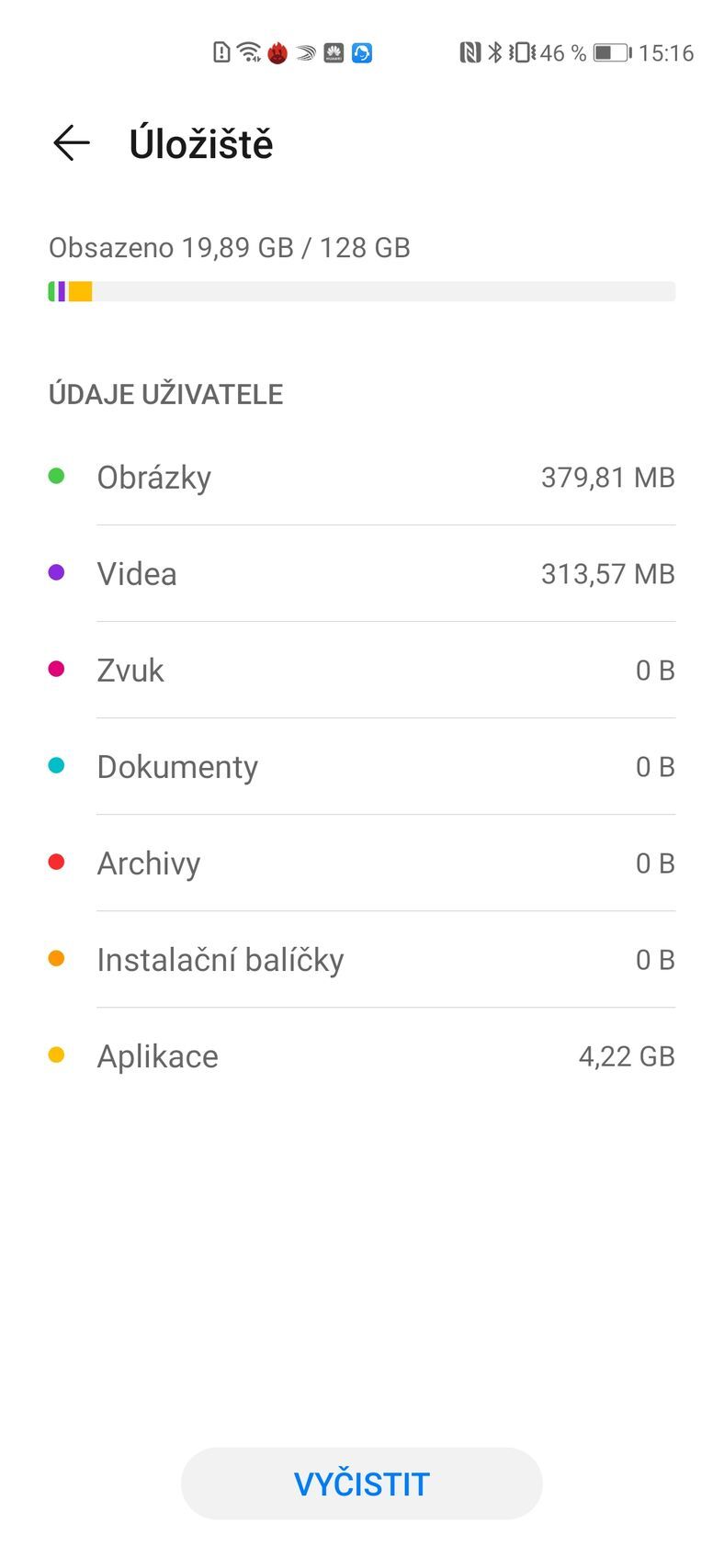Open the Videa storage category
This screenshot has height=1568, width=724.
tap(362, 572)
